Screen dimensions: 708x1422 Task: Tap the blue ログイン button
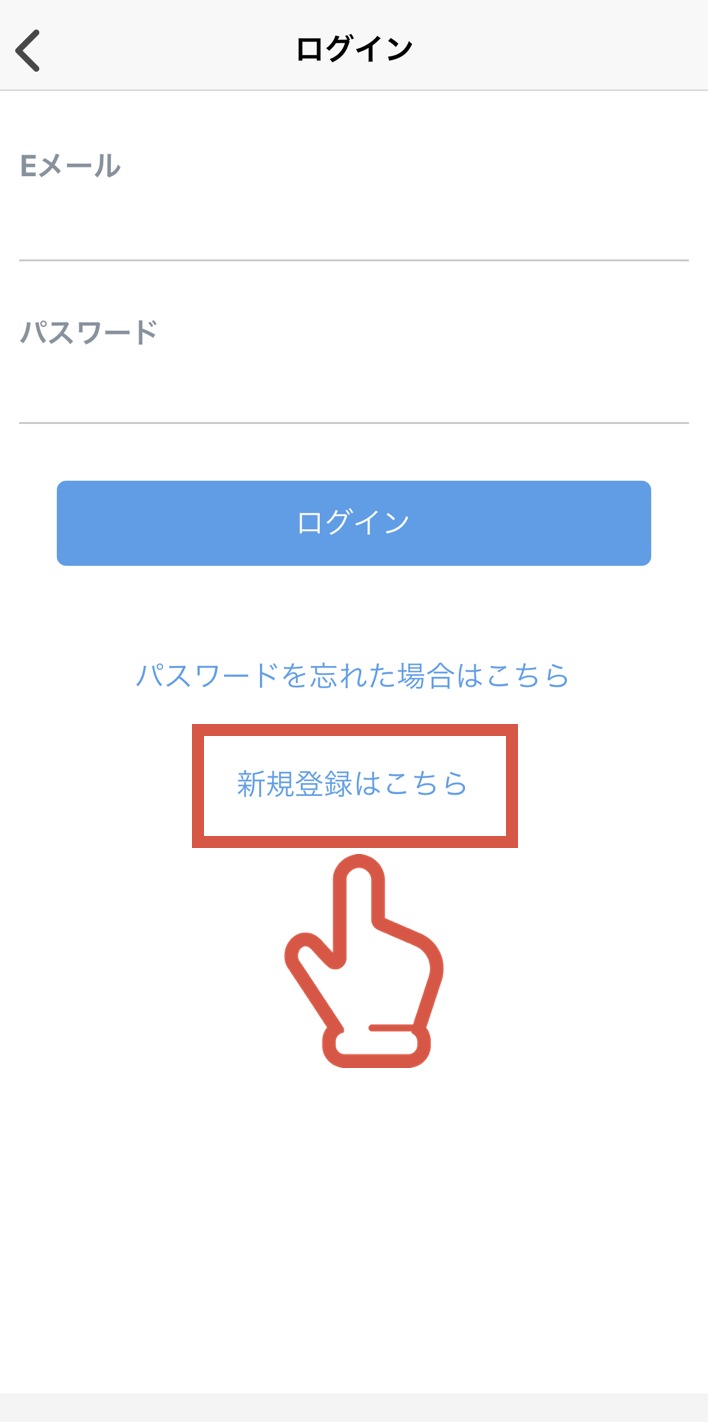click(353, 523)
